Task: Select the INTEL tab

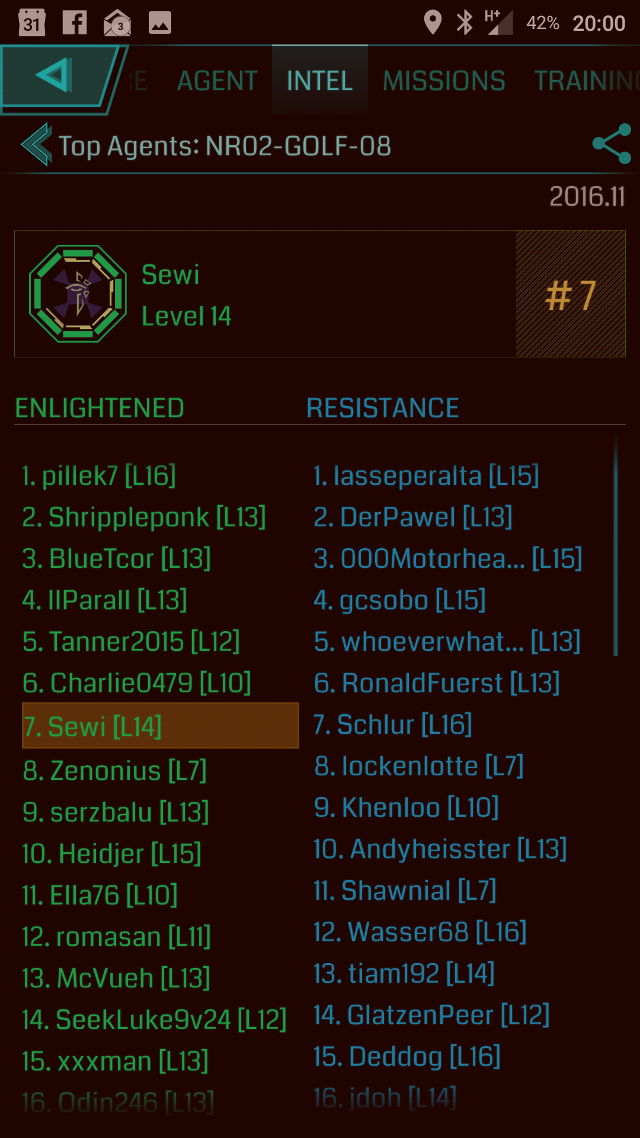Action: [319, 81]
